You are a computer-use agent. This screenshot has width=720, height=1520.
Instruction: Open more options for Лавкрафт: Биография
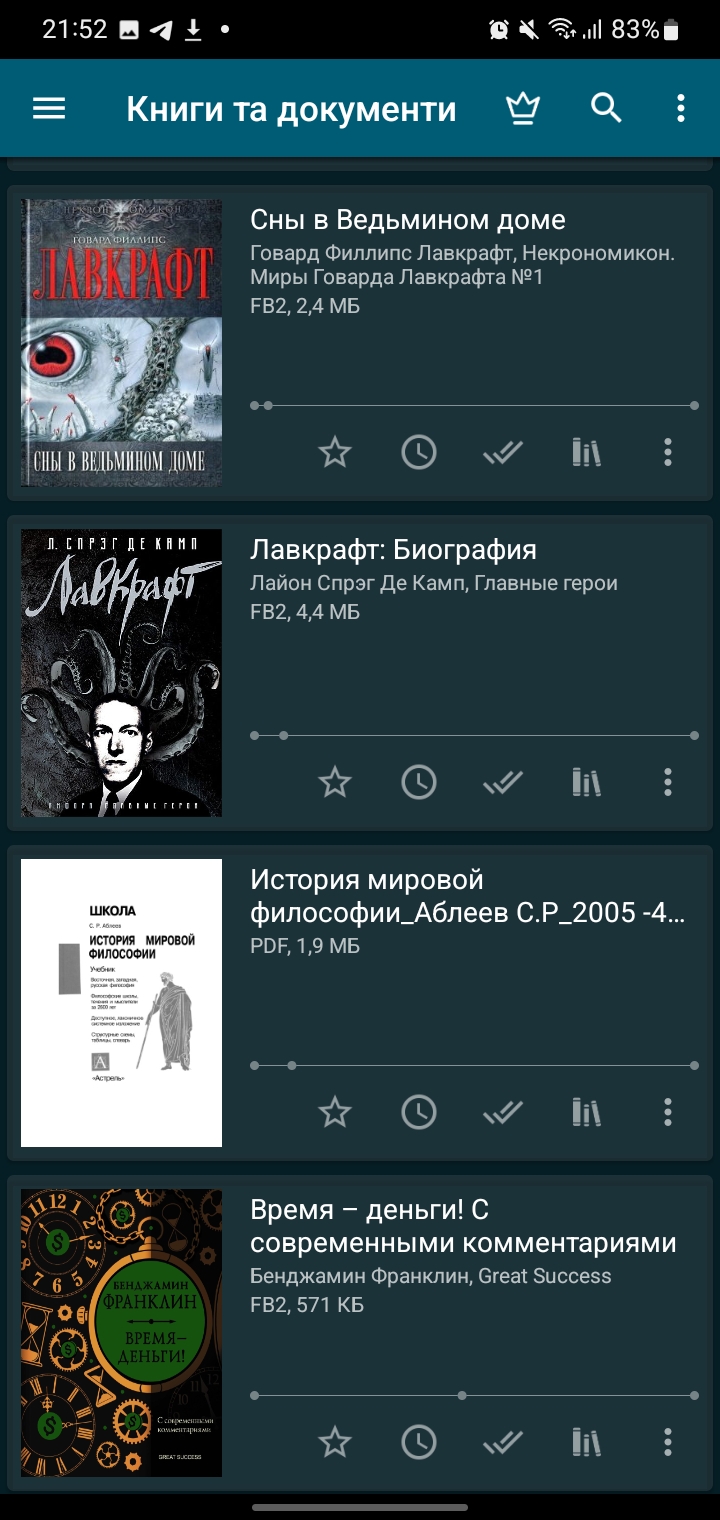pos(668,782)
